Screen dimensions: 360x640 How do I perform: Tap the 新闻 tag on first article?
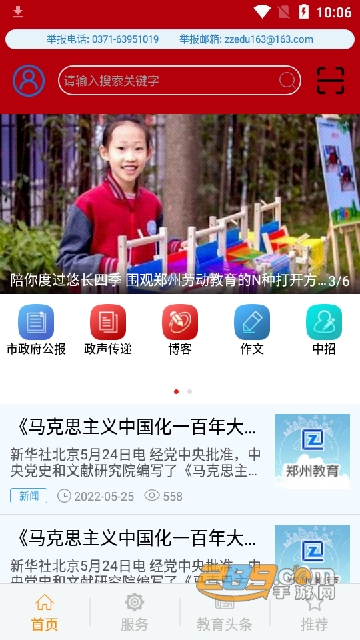(x=28, y=496)
